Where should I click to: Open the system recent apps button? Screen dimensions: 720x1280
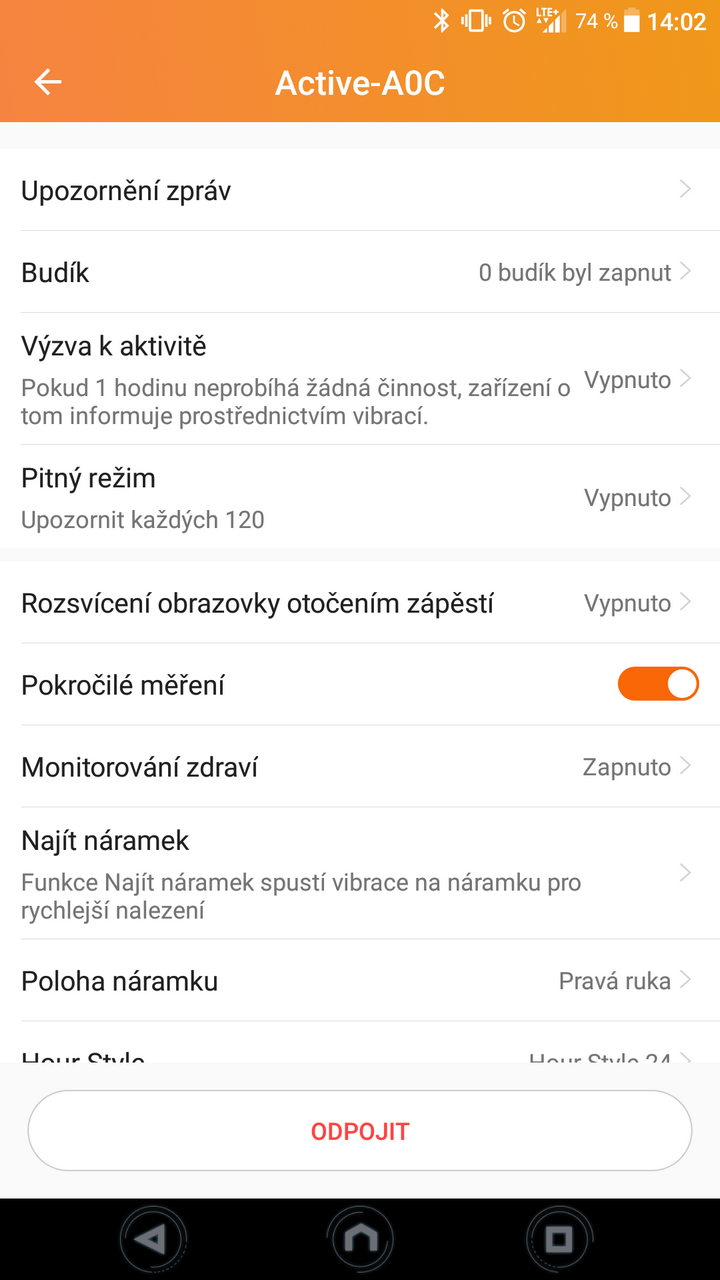[x=559, y=1240]
